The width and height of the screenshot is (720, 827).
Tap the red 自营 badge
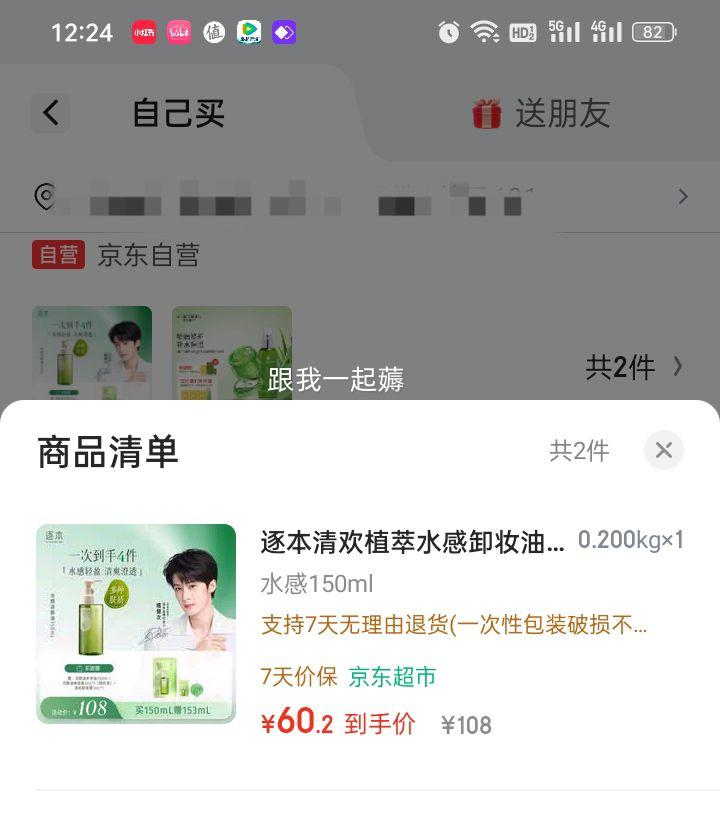(60, 255)
